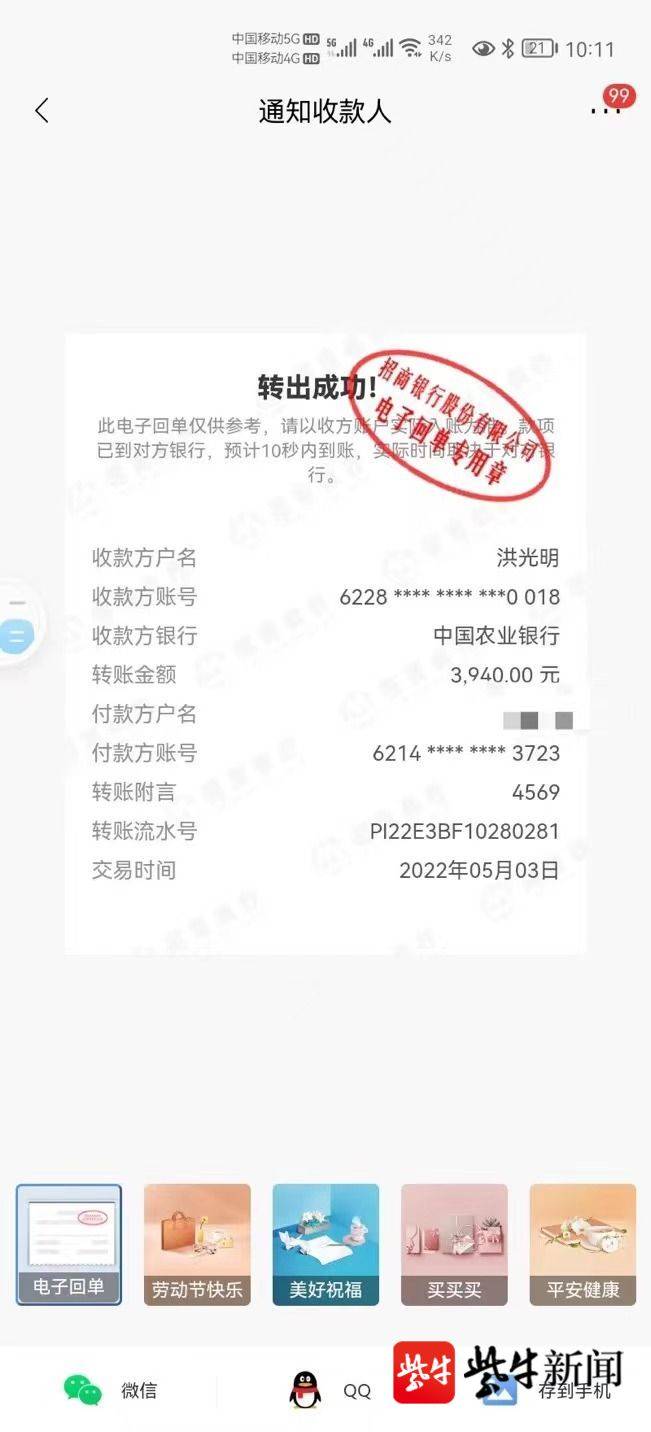
Task: Save the receipt with 存到手机
Action: [x=548, y=1390]
